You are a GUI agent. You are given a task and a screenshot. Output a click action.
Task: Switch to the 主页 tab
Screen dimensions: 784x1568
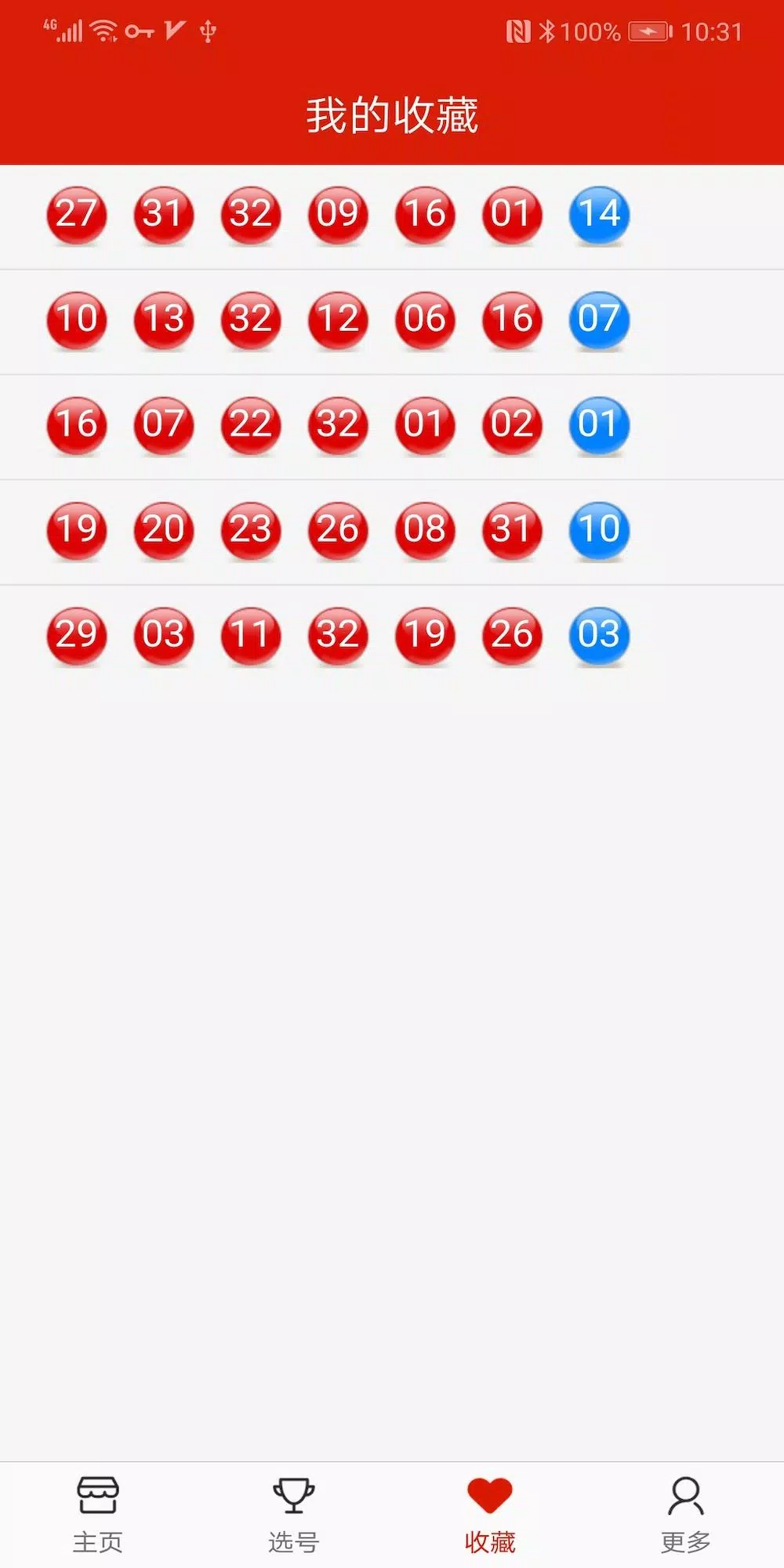97,1514
